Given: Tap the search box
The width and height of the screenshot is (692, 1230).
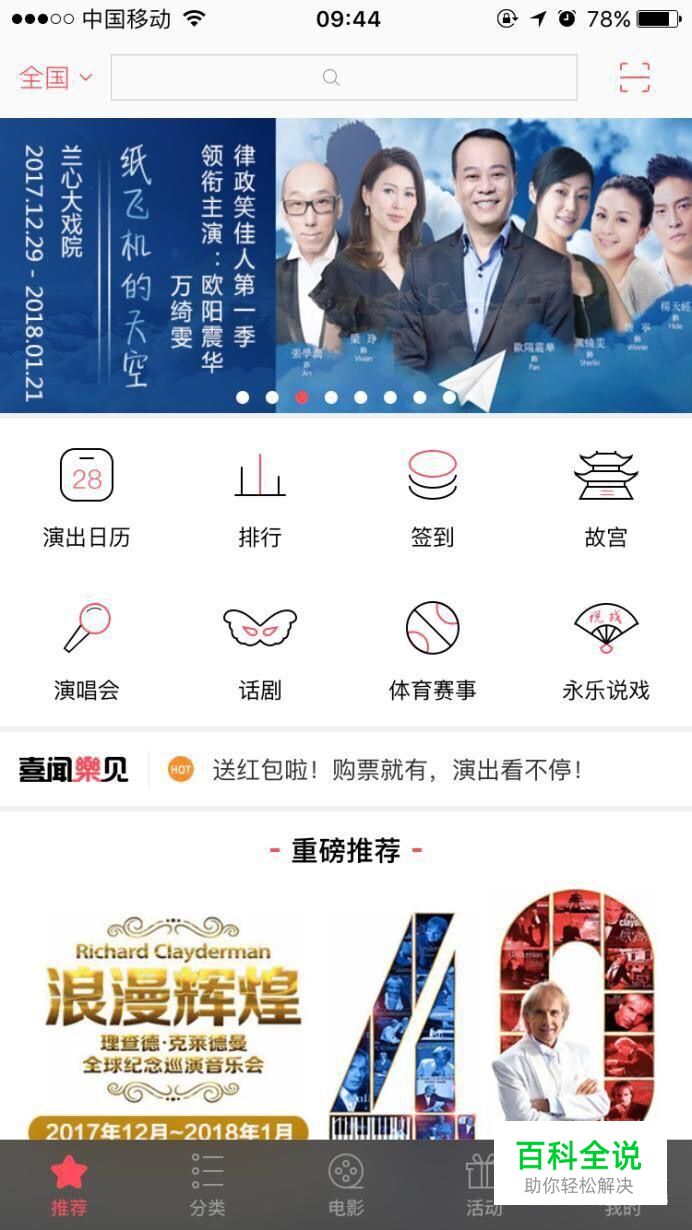Looking at the screenshot, I should (x=343, y=78).
